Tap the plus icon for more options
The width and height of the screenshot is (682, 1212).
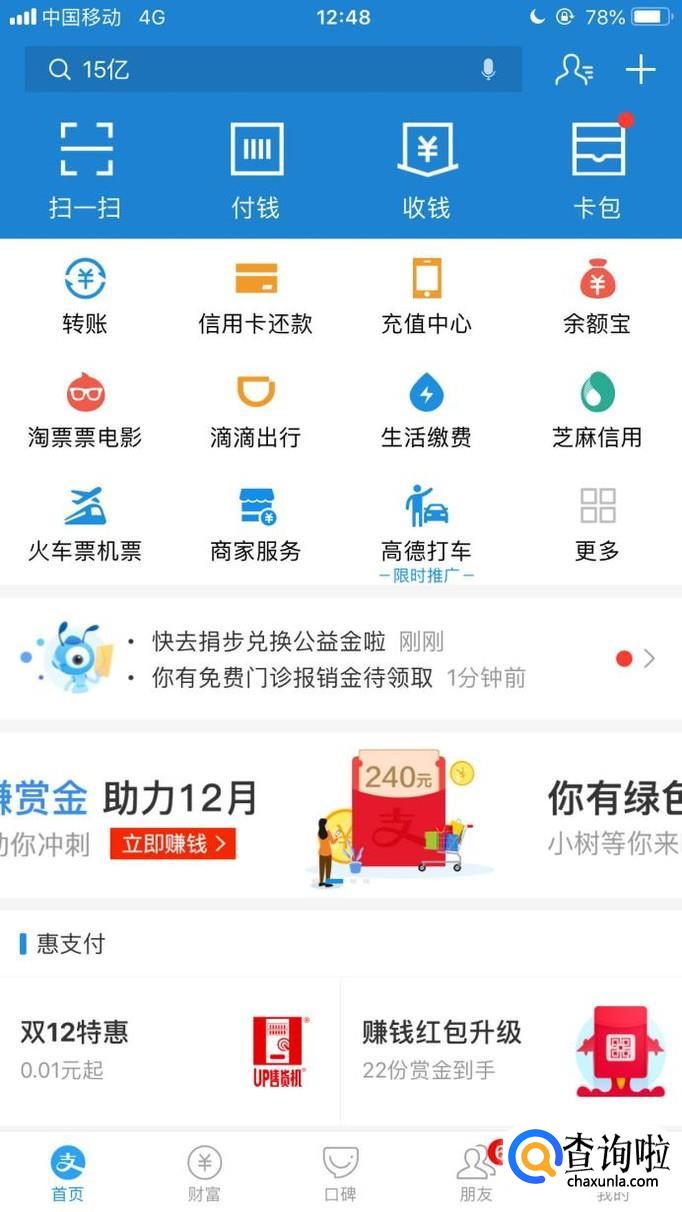coord(640,70)
